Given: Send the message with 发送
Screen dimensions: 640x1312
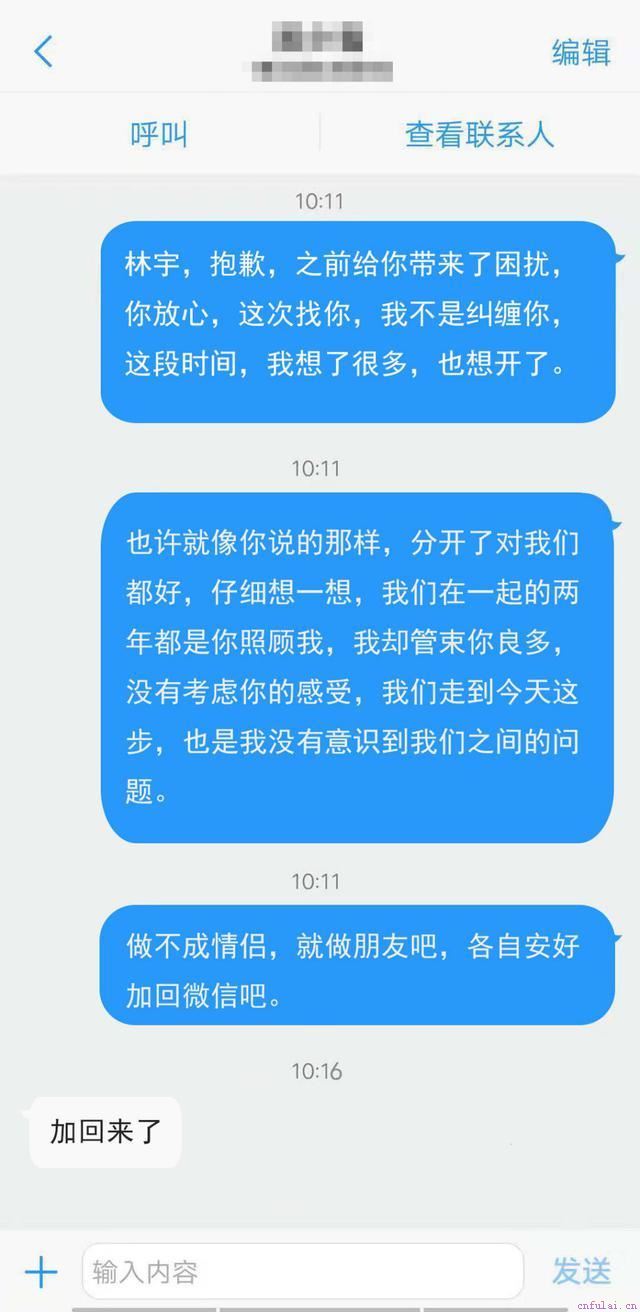Looking at the screenshot, I should [581, 1271].
